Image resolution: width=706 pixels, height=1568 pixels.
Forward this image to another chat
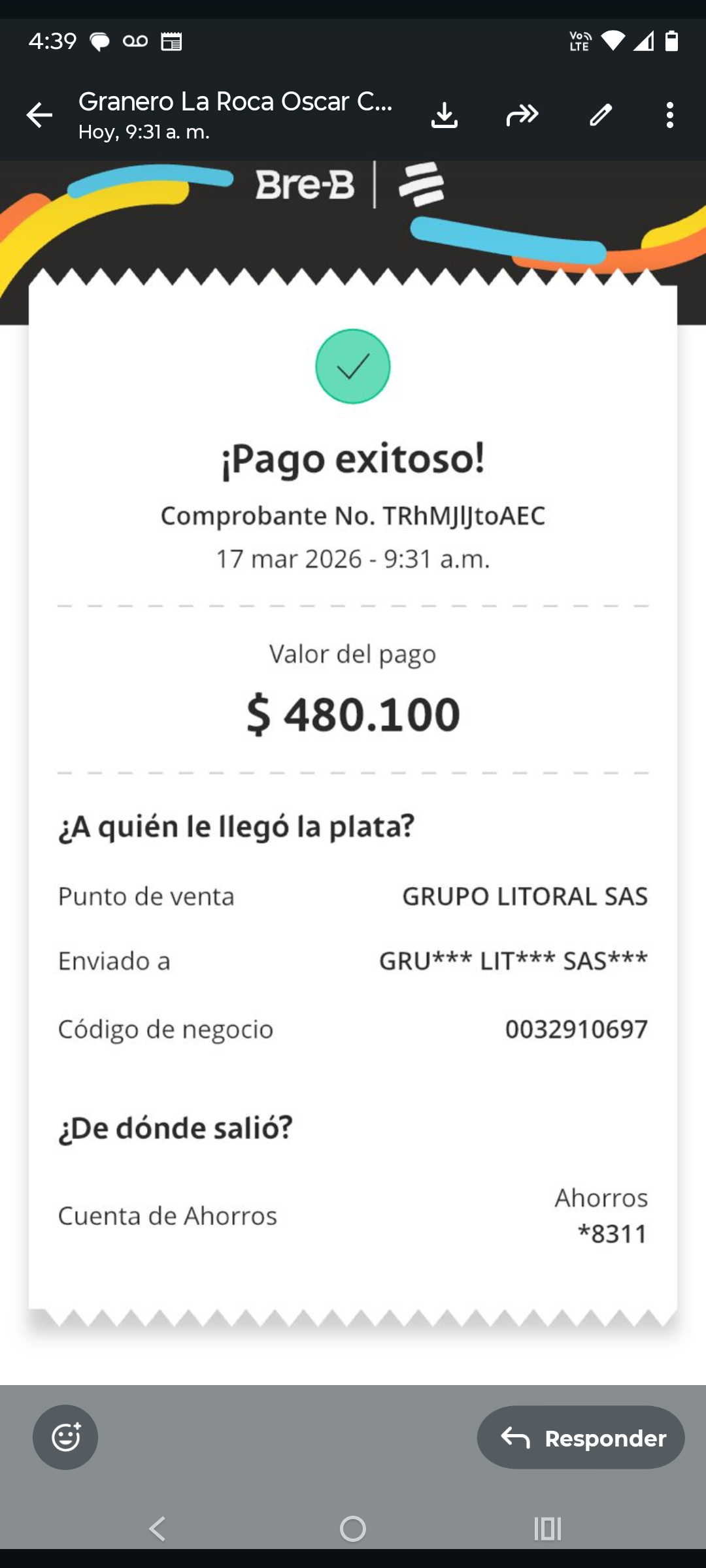pyautogui.click(x=522, y=115)
